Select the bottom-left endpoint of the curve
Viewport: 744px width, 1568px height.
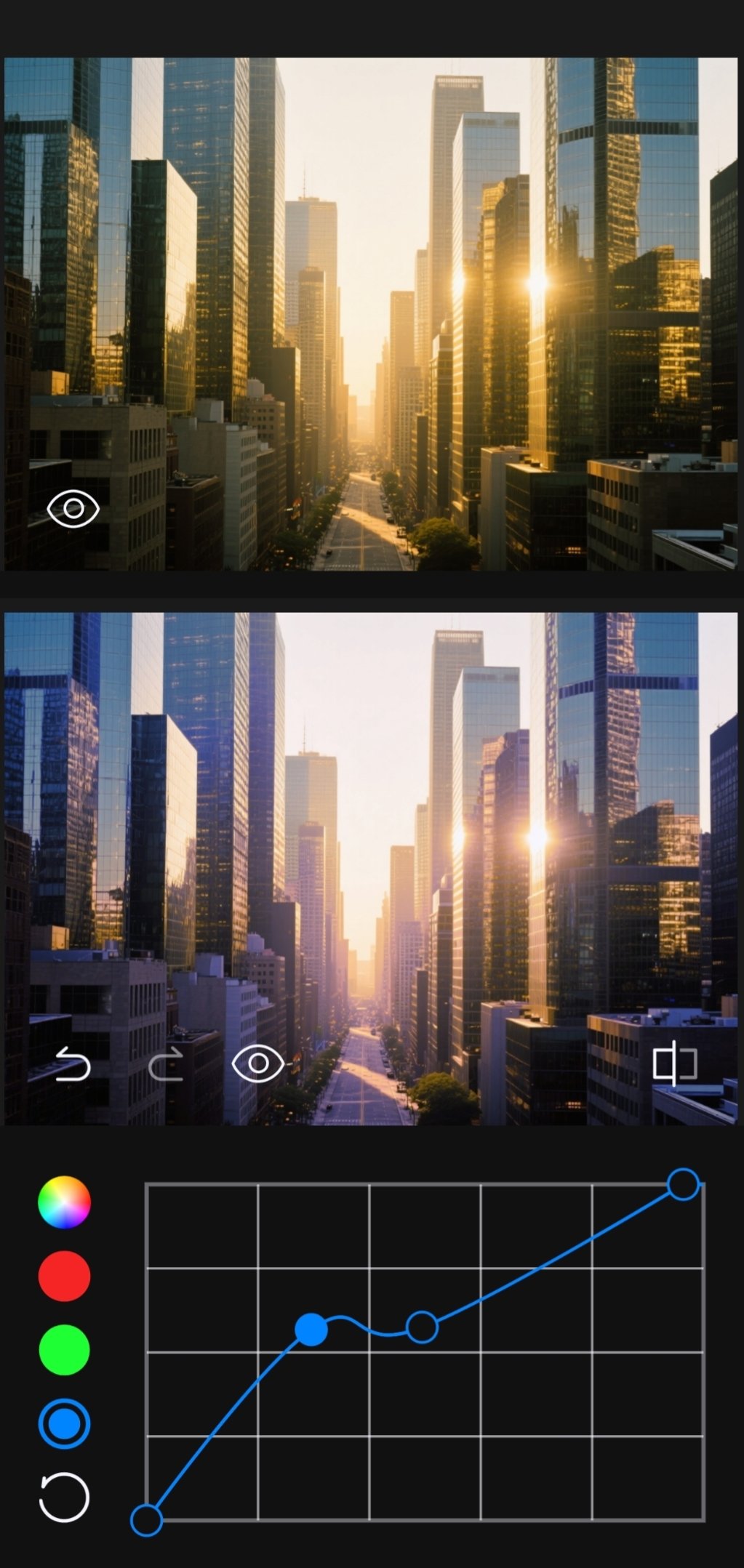tap(146, 1520)
